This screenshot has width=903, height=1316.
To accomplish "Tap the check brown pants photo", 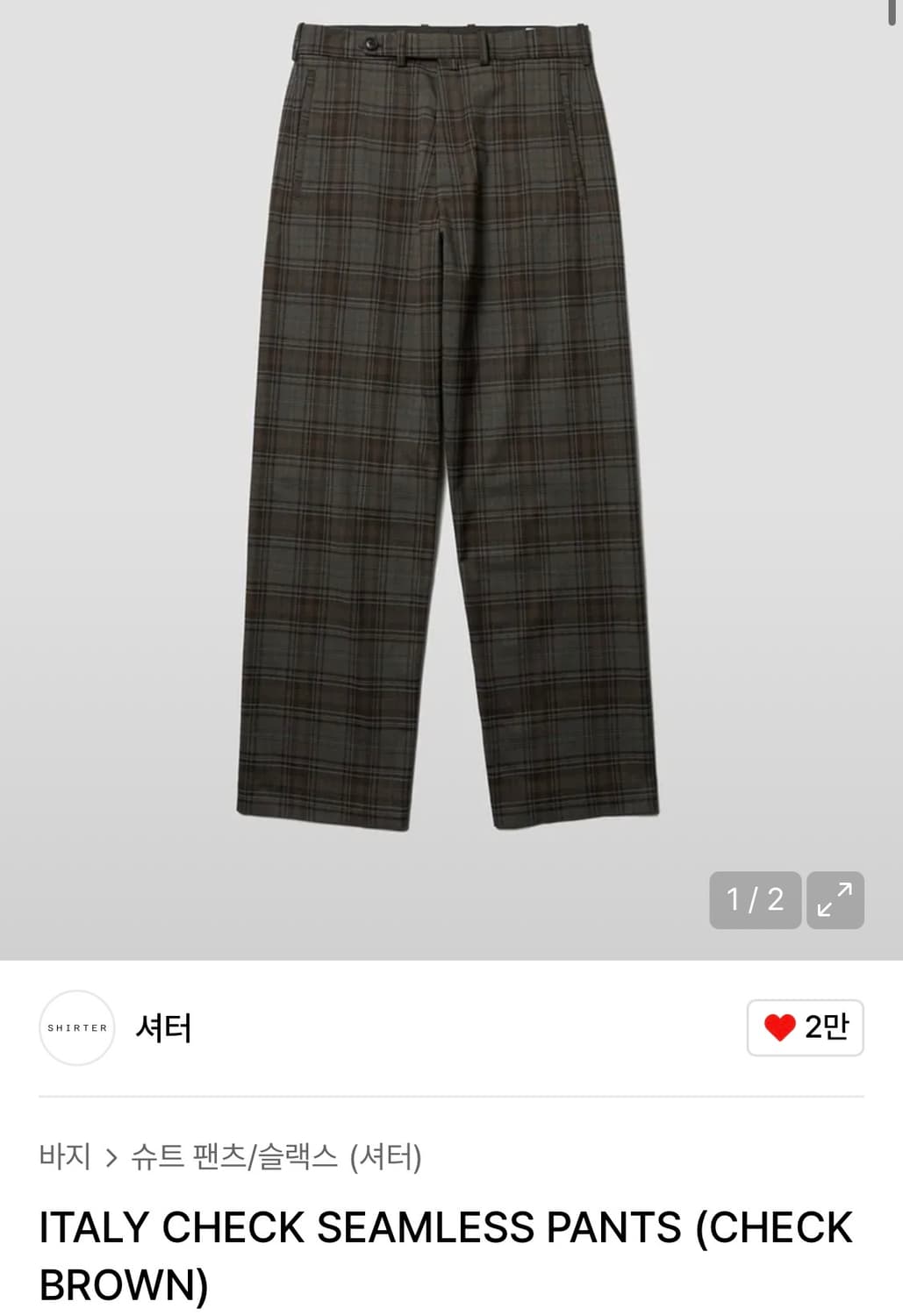I will [x=449, y=439].
